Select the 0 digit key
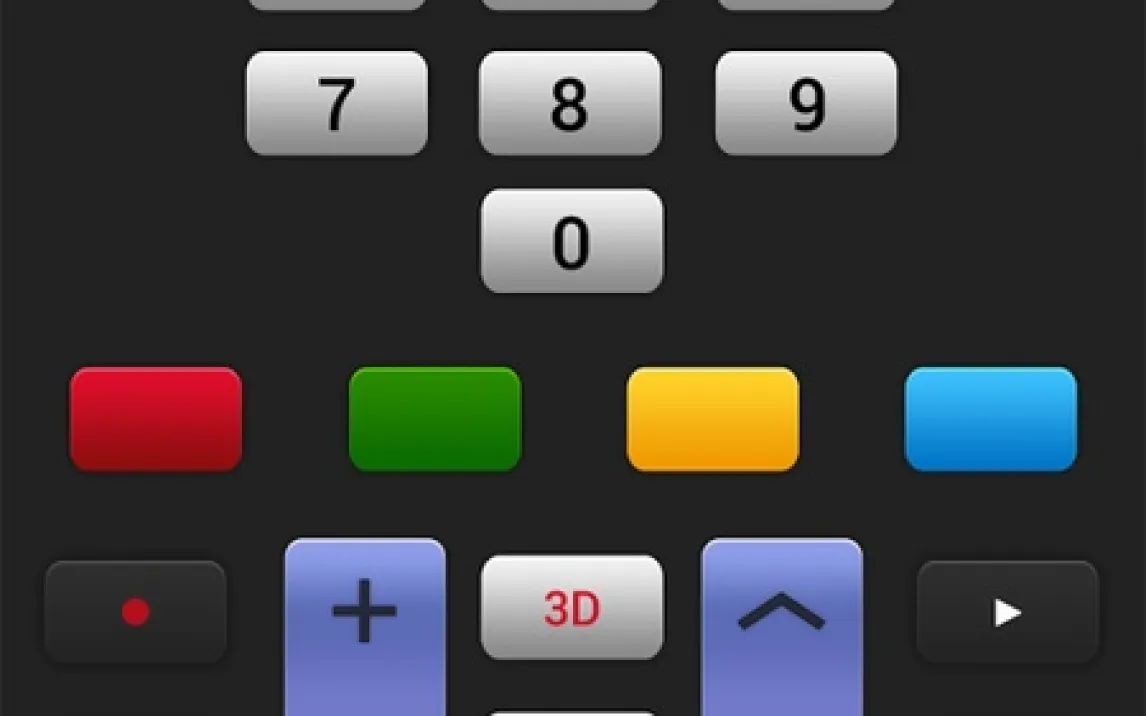1146x716 pixels. [x=571, y=241]
